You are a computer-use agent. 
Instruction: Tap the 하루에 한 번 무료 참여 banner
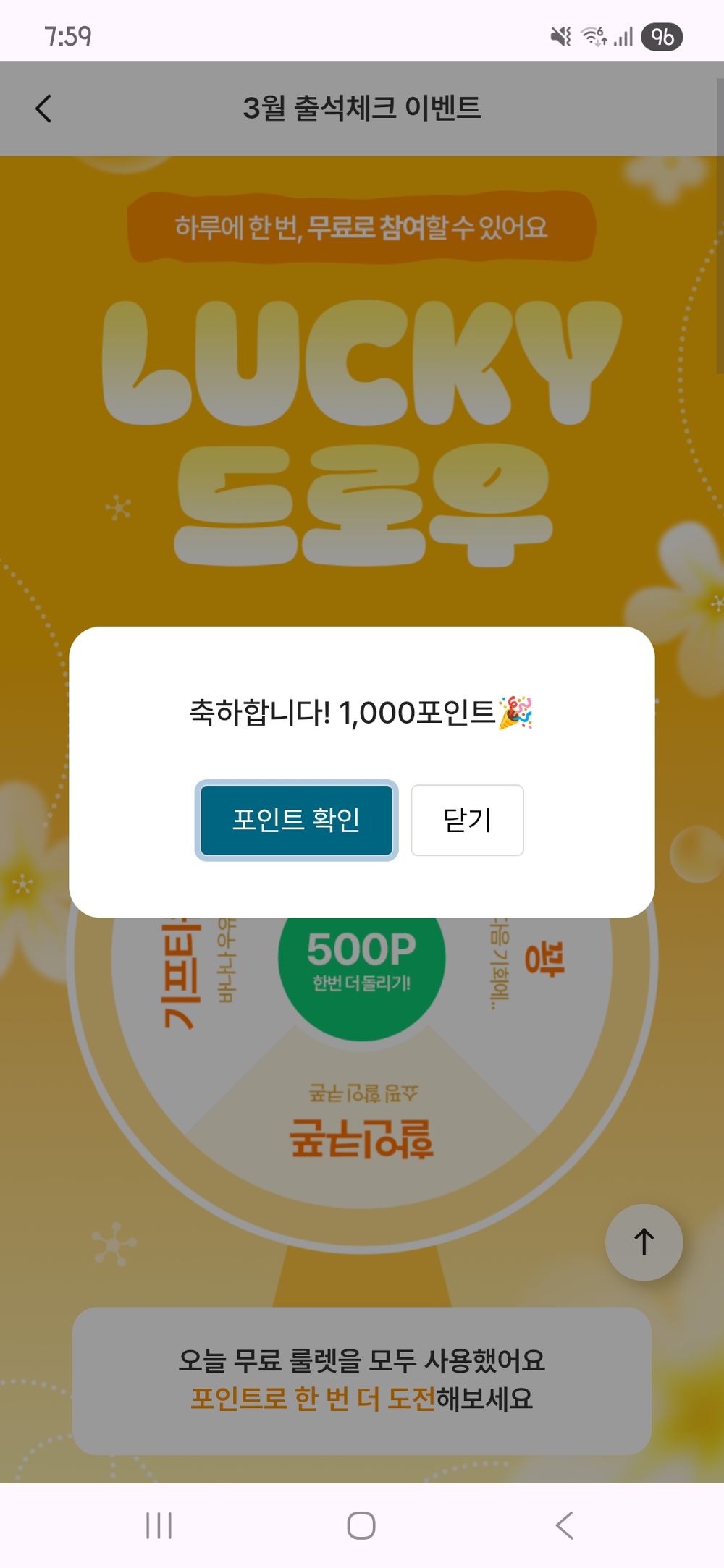362,229
